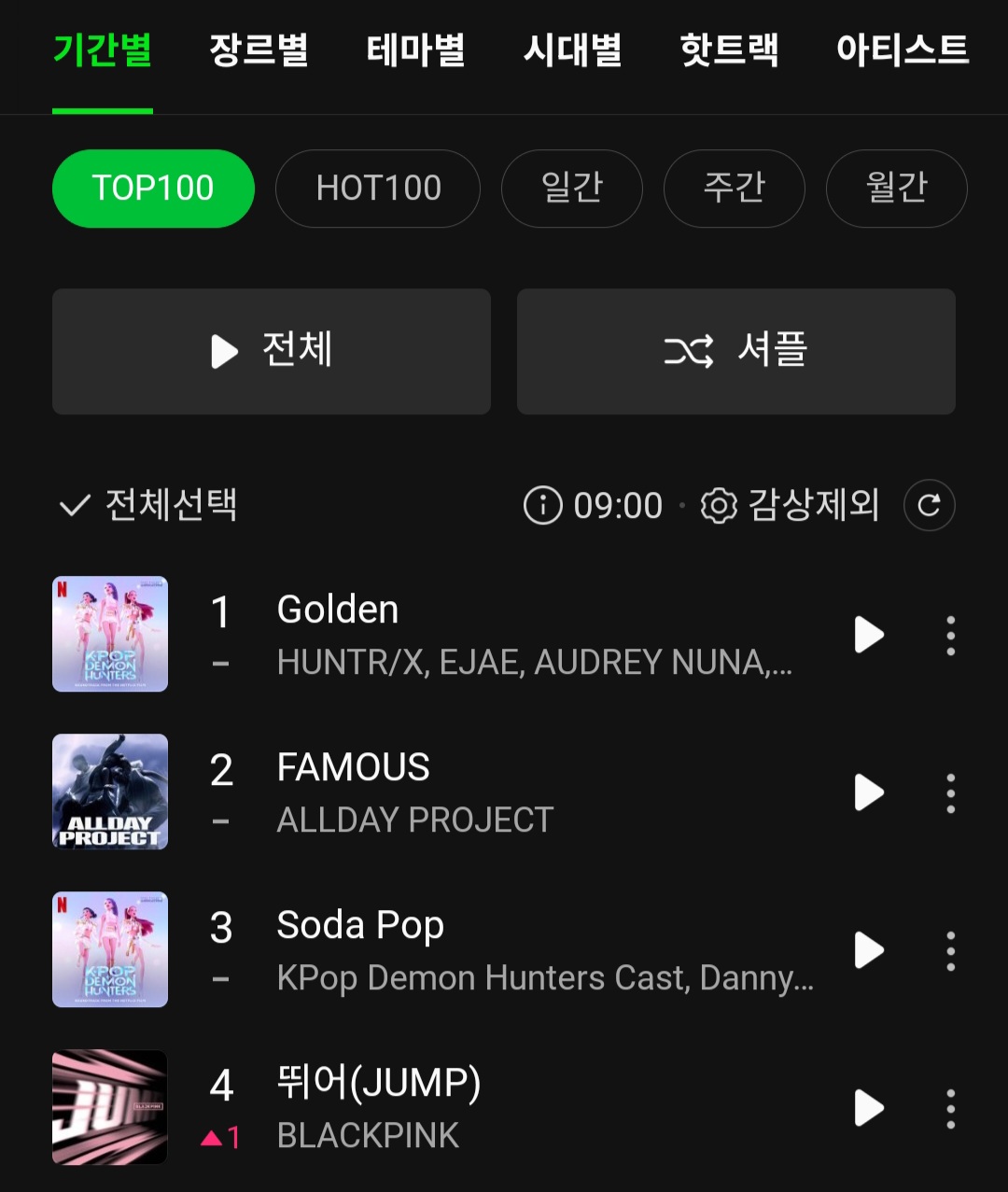Open the 아티스트 tab
Screen dimensions: 1008x1192
[902, 50]
